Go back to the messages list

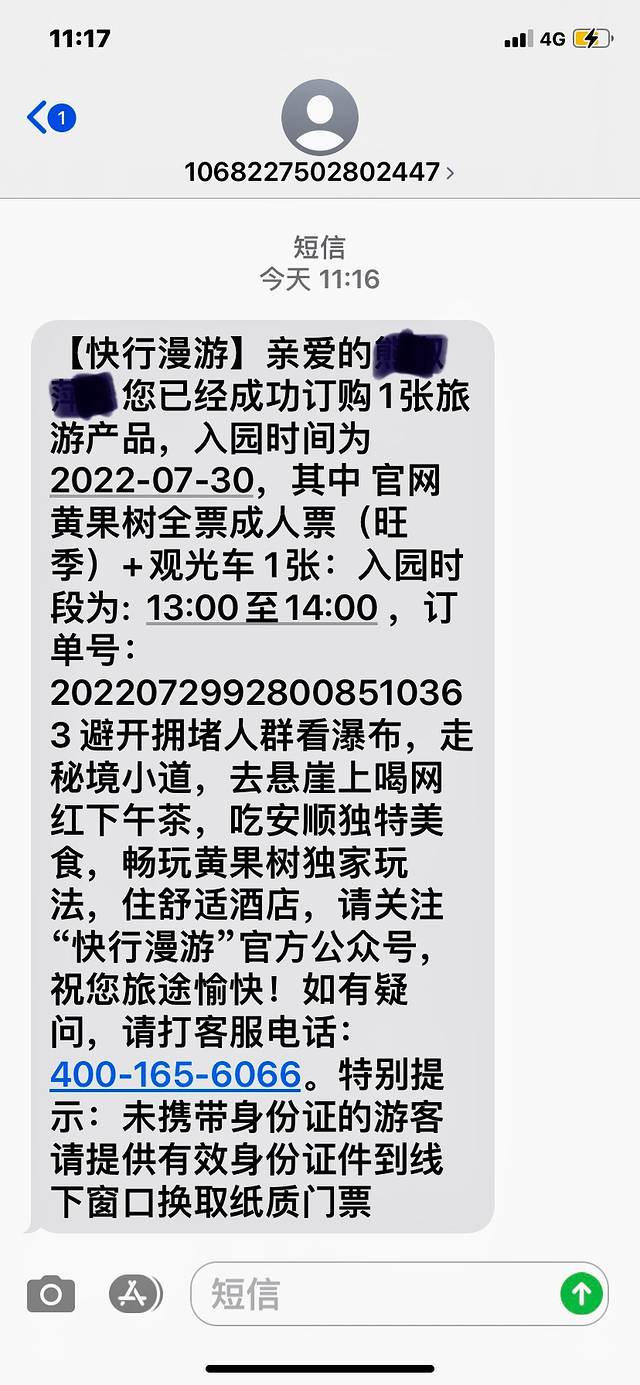pos(50,119)
